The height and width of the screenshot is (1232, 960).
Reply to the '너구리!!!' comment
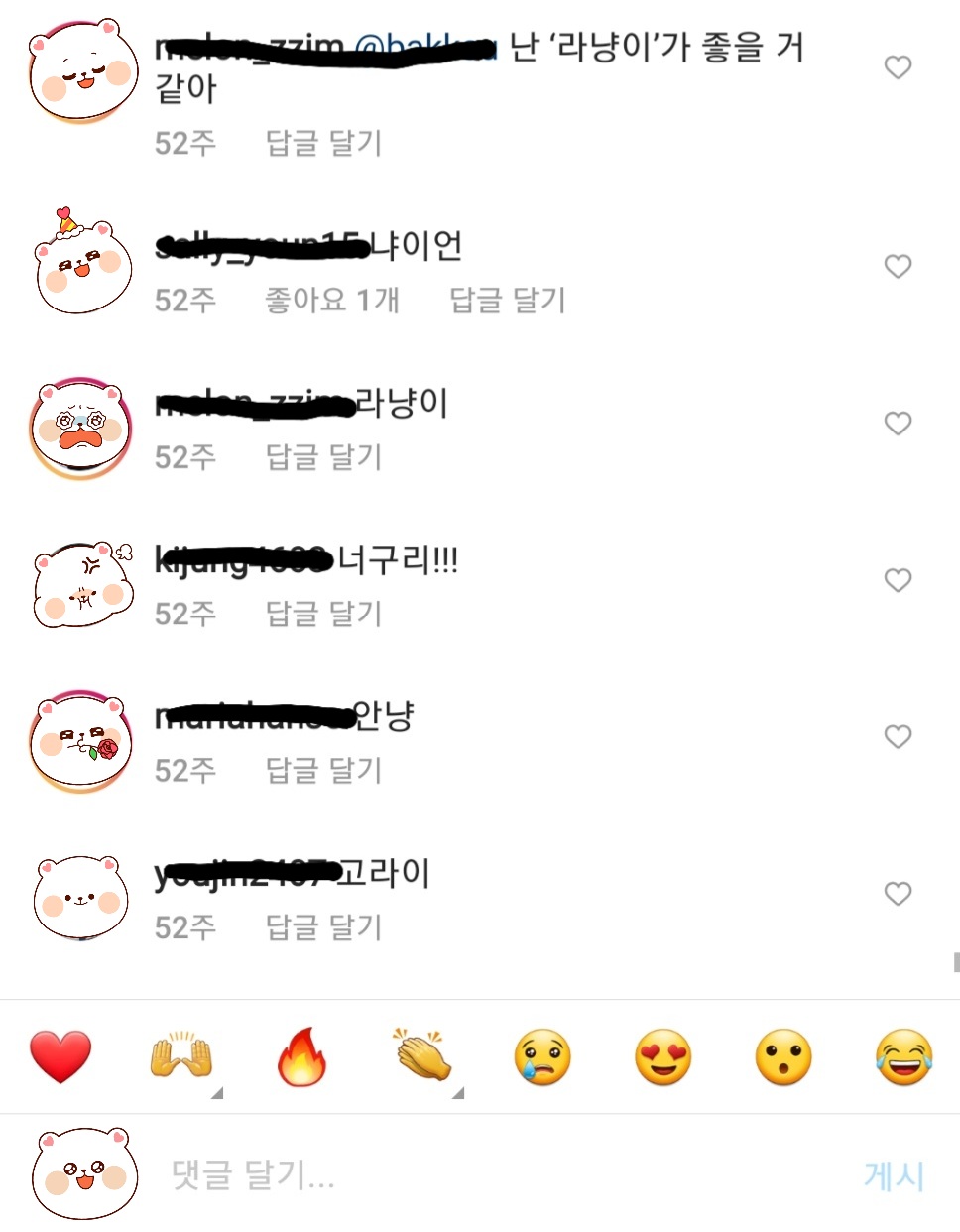pyautogui.click(x=323, y=614)
